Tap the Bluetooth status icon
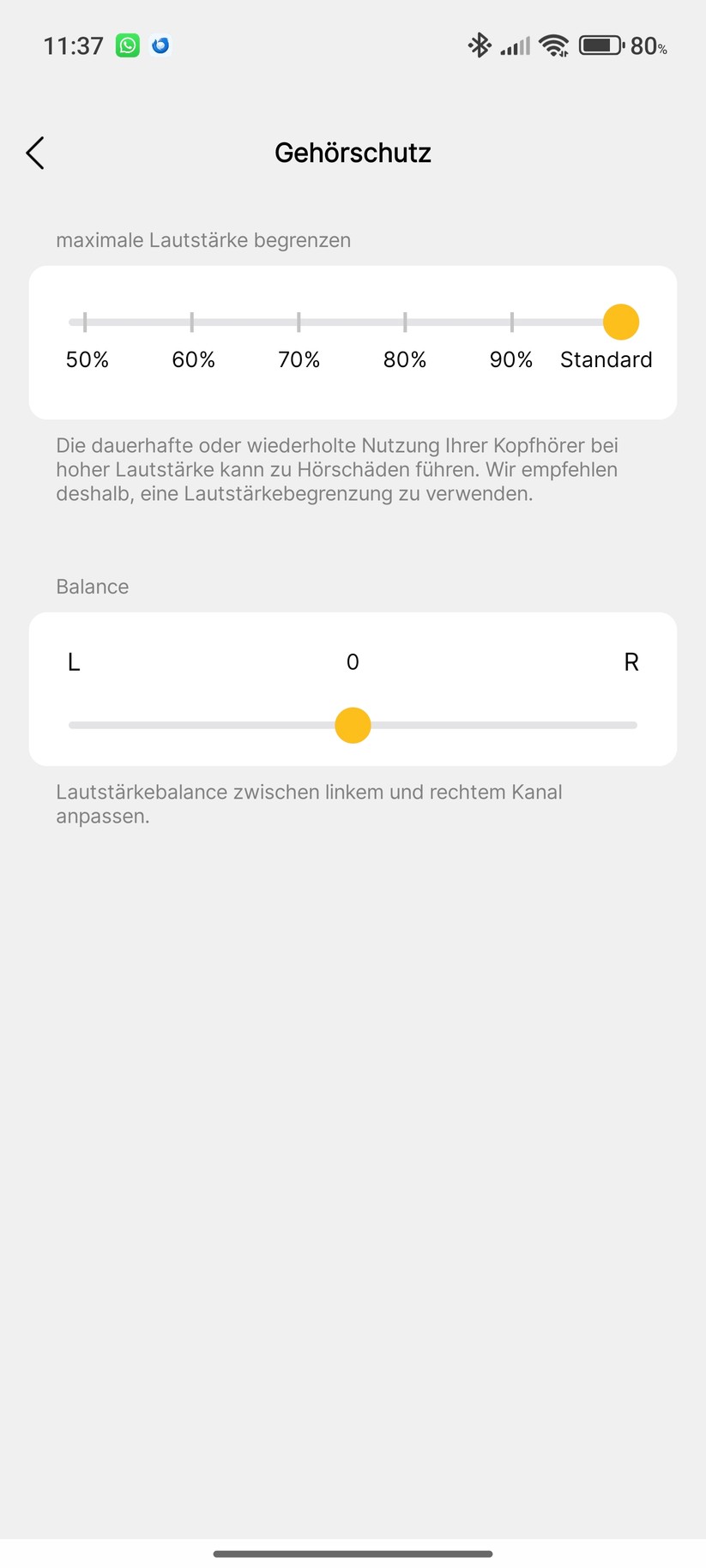 coord(480,44)
